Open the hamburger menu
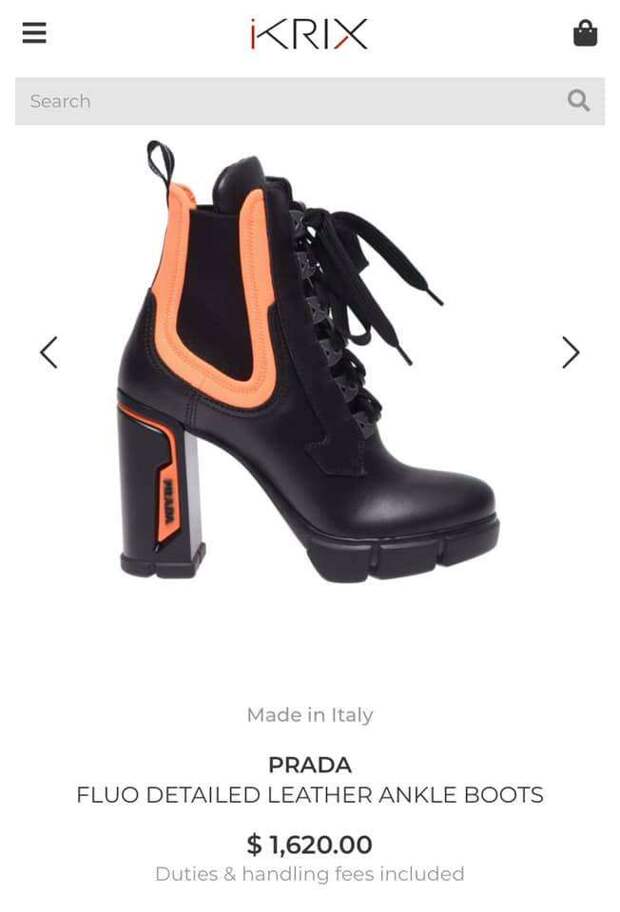 click(x=35, y=33)
